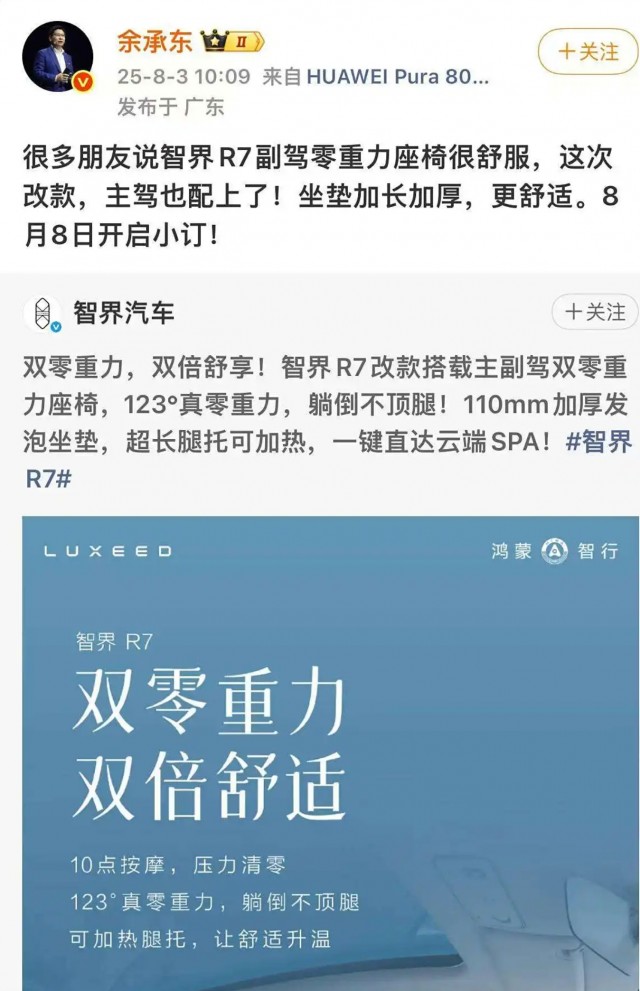Image resolution: width=640 pixels, height=991 pixels.
Task: Open the 智界汽车 account name
Action: pos(124,312)
